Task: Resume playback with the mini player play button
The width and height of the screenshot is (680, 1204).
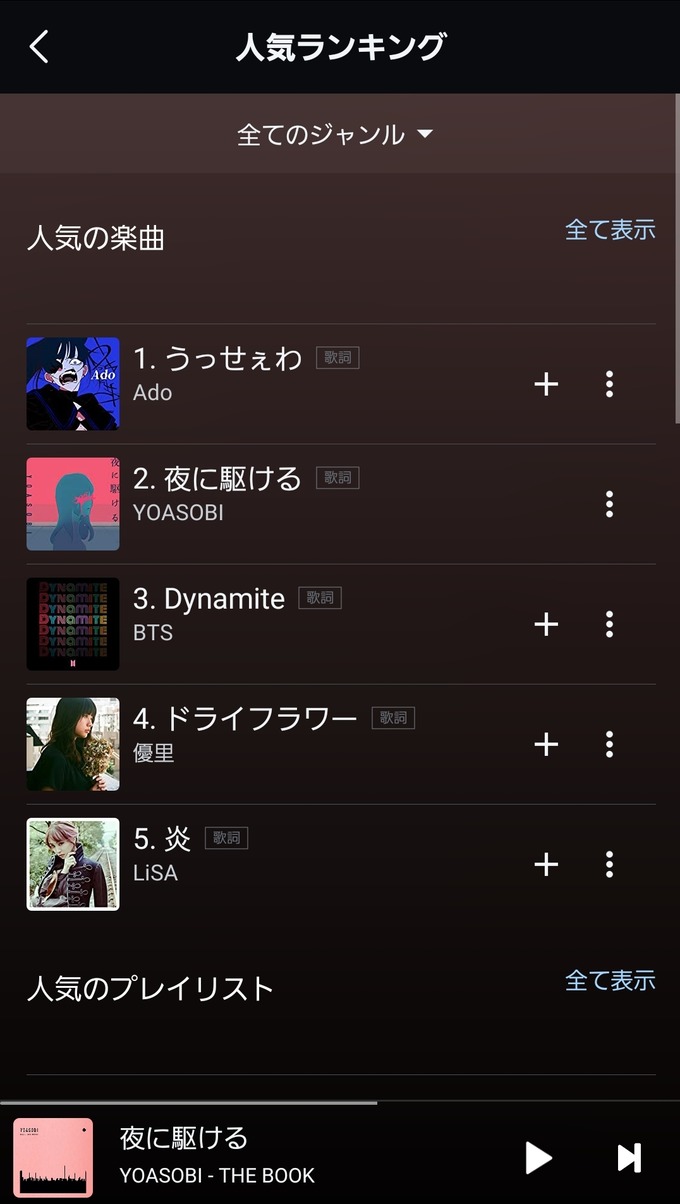Action: 538,1157
